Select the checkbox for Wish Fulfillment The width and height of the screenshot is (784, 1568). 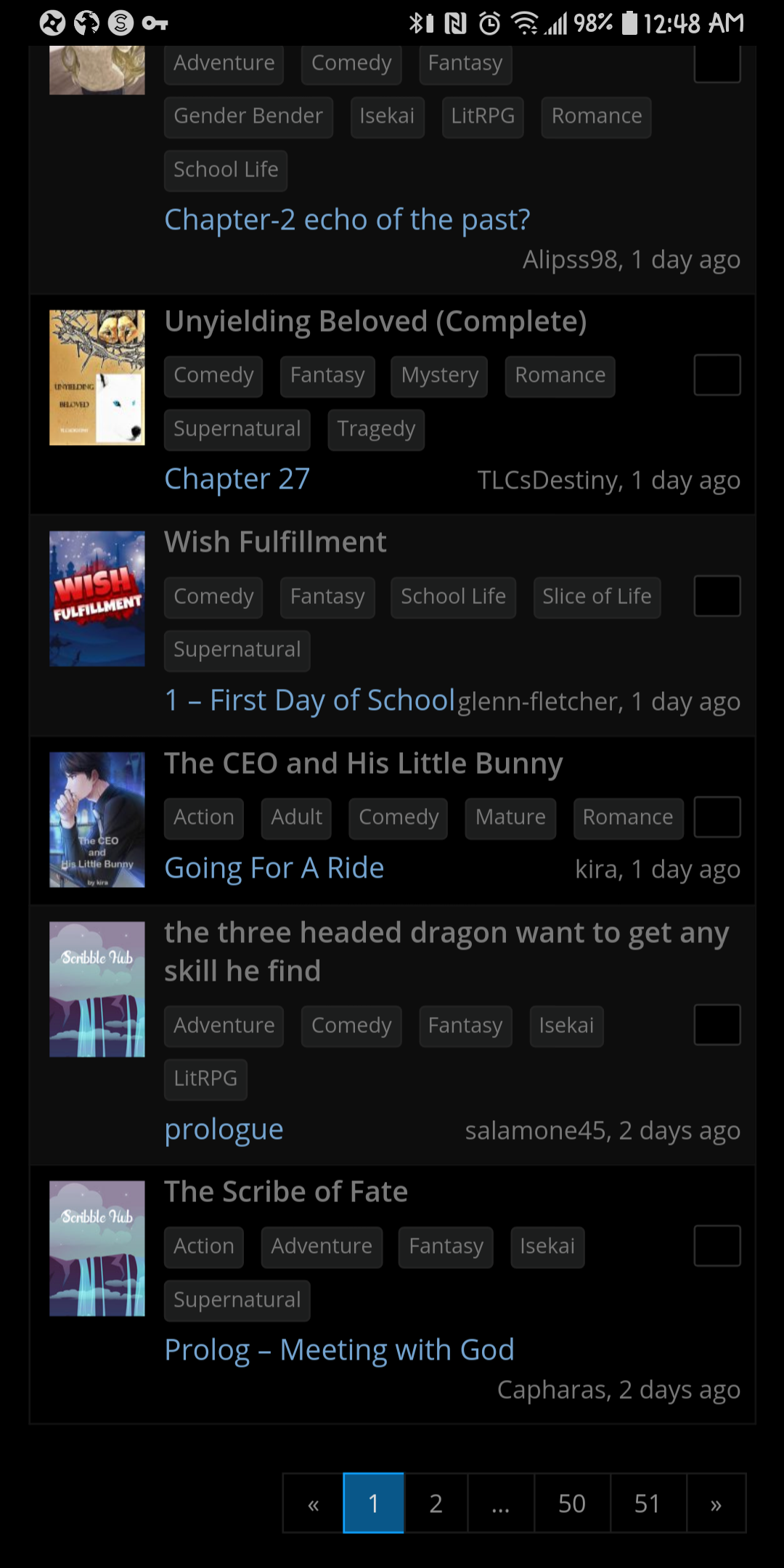(716, 595)
